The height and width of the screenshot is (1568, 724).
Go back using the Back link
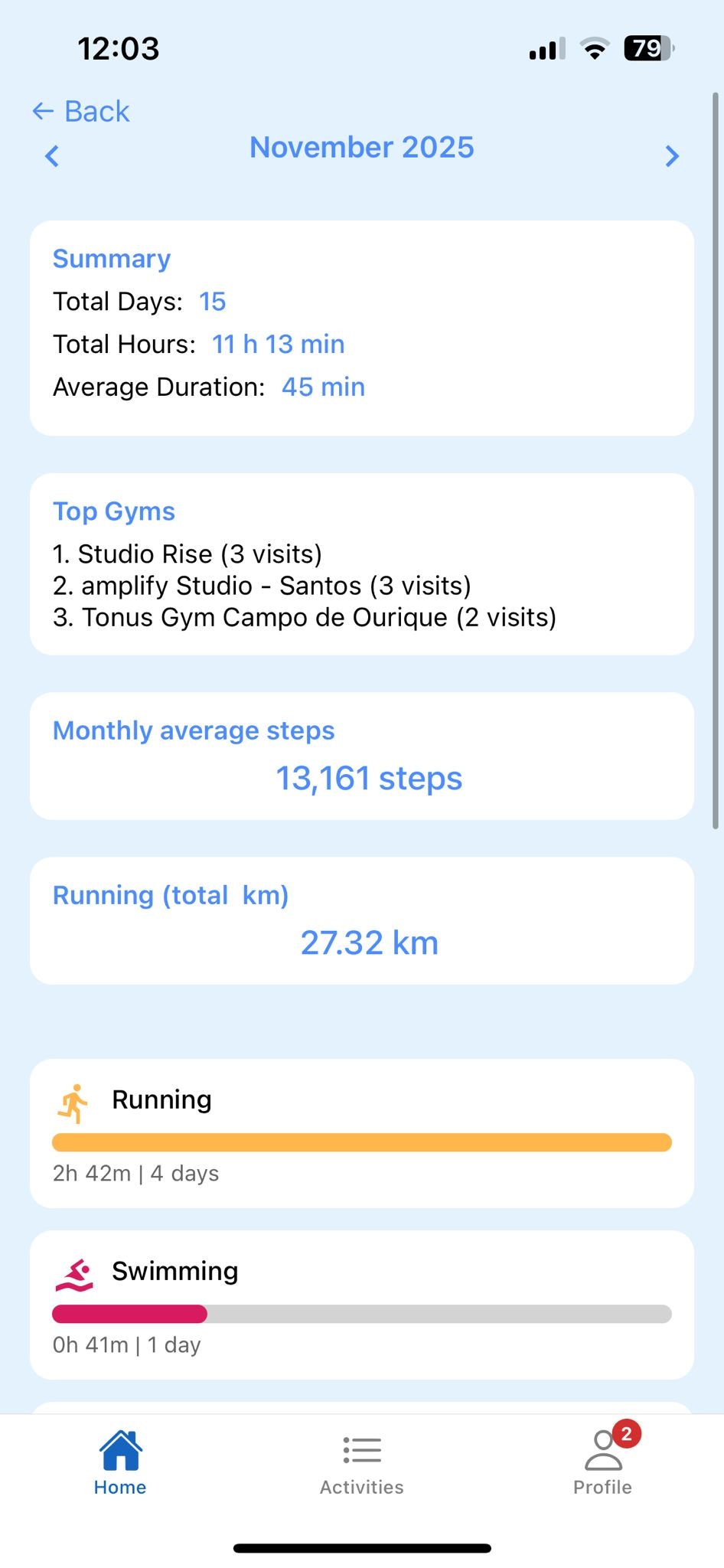81,112
